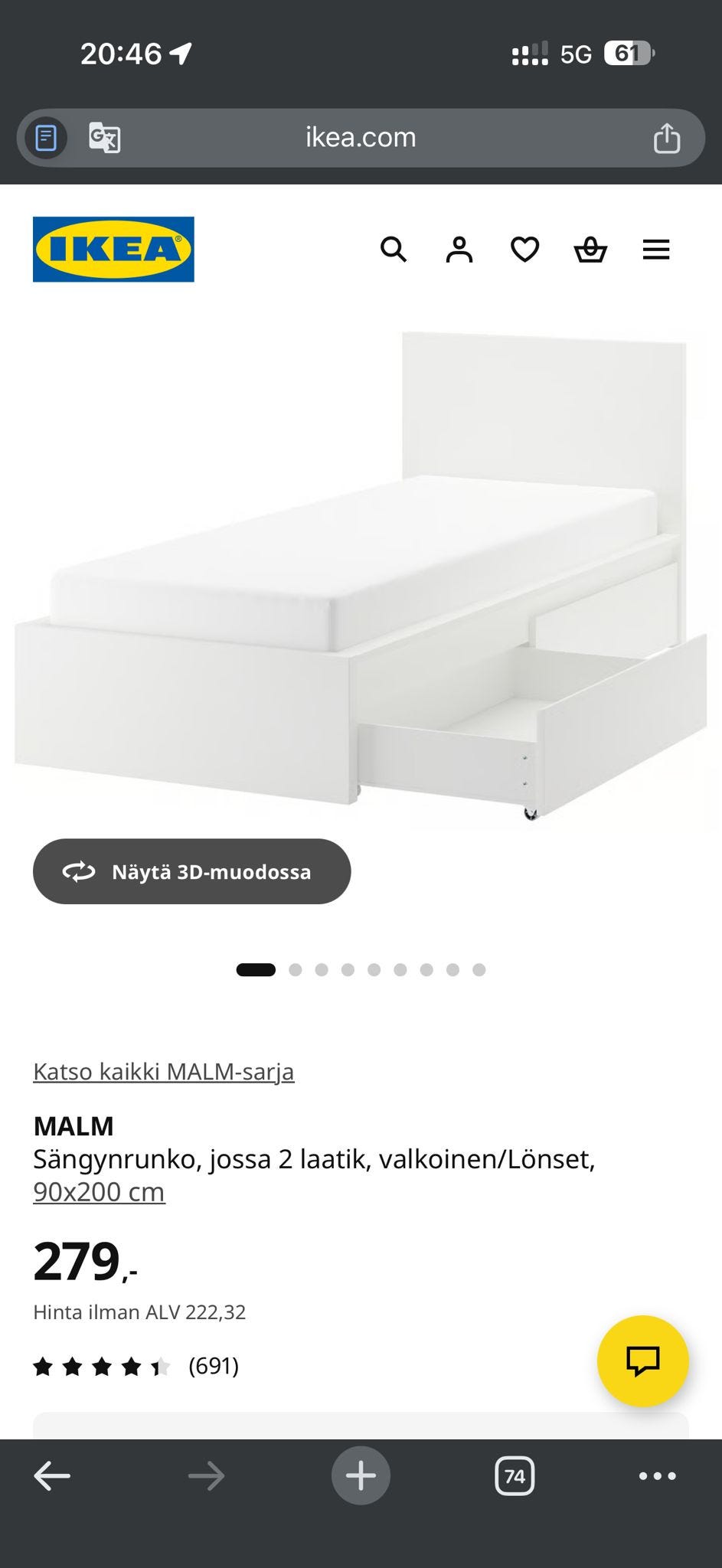This screenshot has width=722, height=1568.
Task: Open the shopping bag
Action: (590, 249)
